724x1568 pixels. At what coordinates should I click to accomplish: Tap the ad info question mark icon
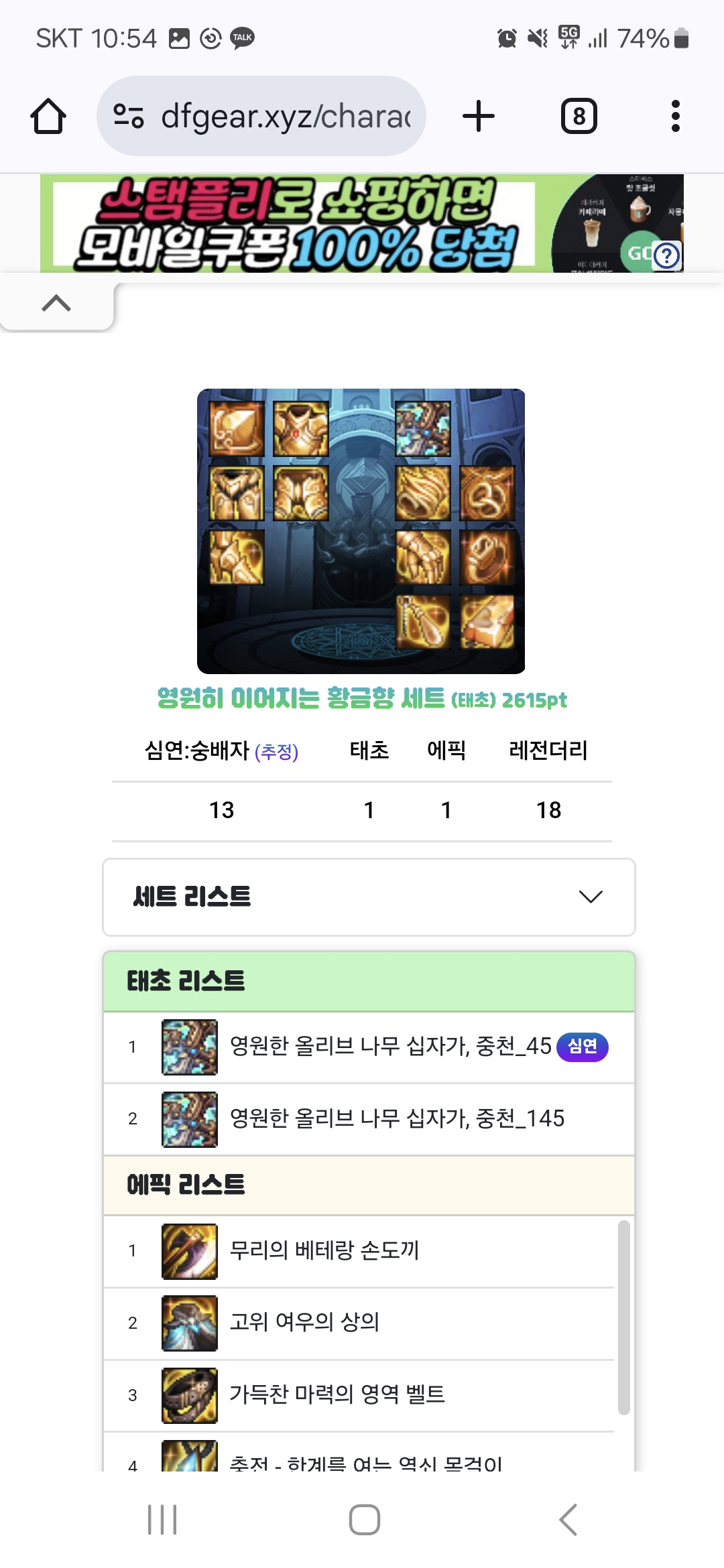tap(666, 255)
